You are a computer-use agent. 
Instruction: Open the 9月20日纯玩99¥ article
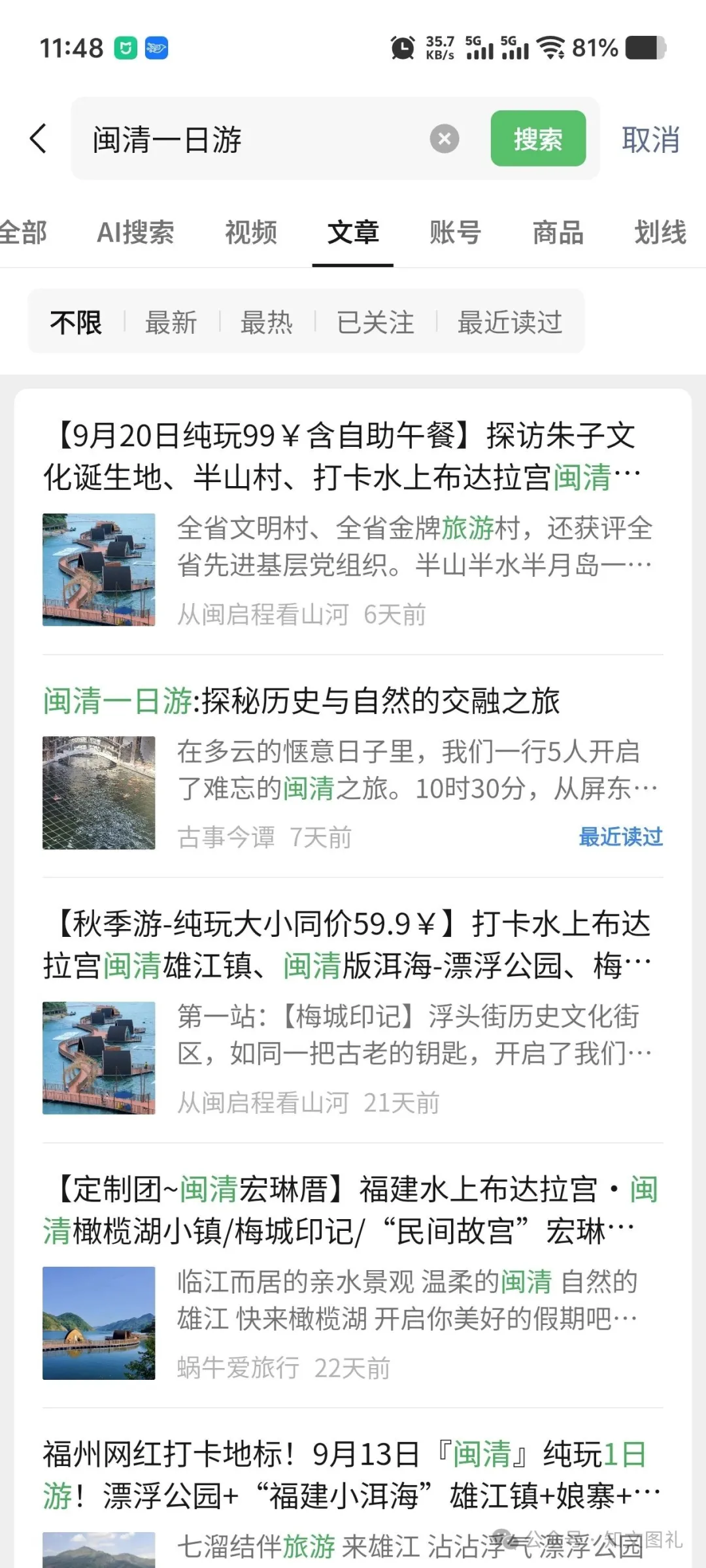(340, 456)
